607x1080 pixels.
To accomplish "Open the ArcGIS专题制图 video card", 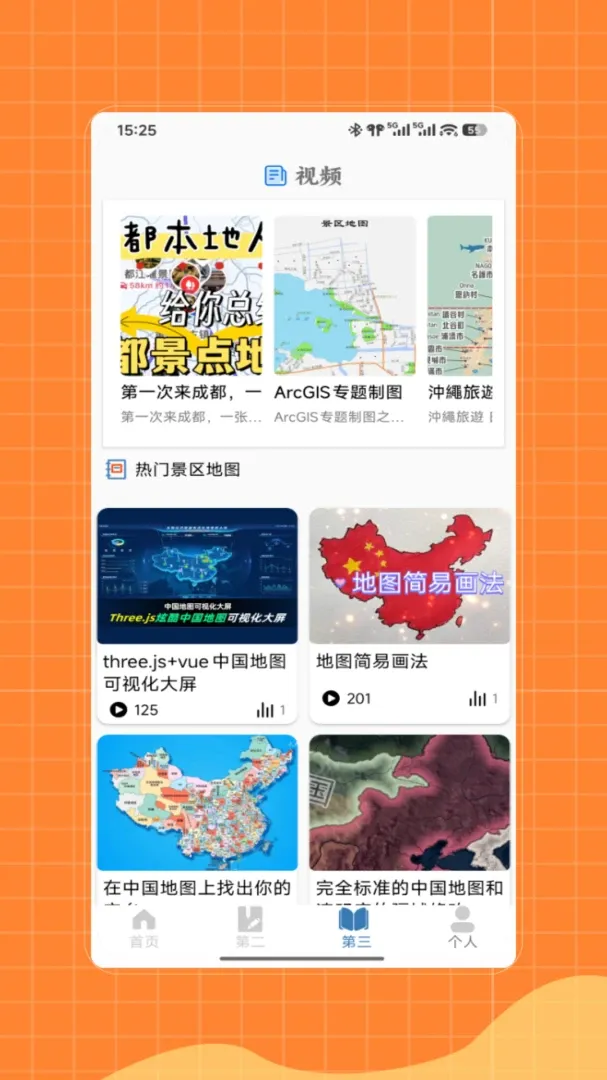I will 344,321.
